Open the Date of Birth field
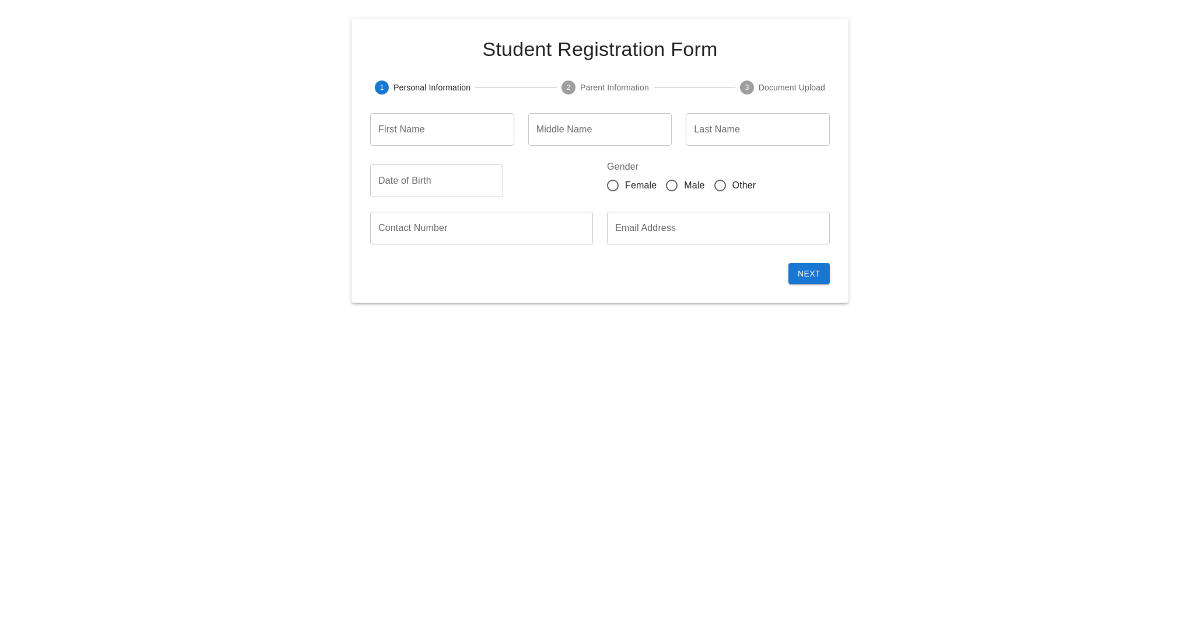1200x630 pixels. pos(436,181)
